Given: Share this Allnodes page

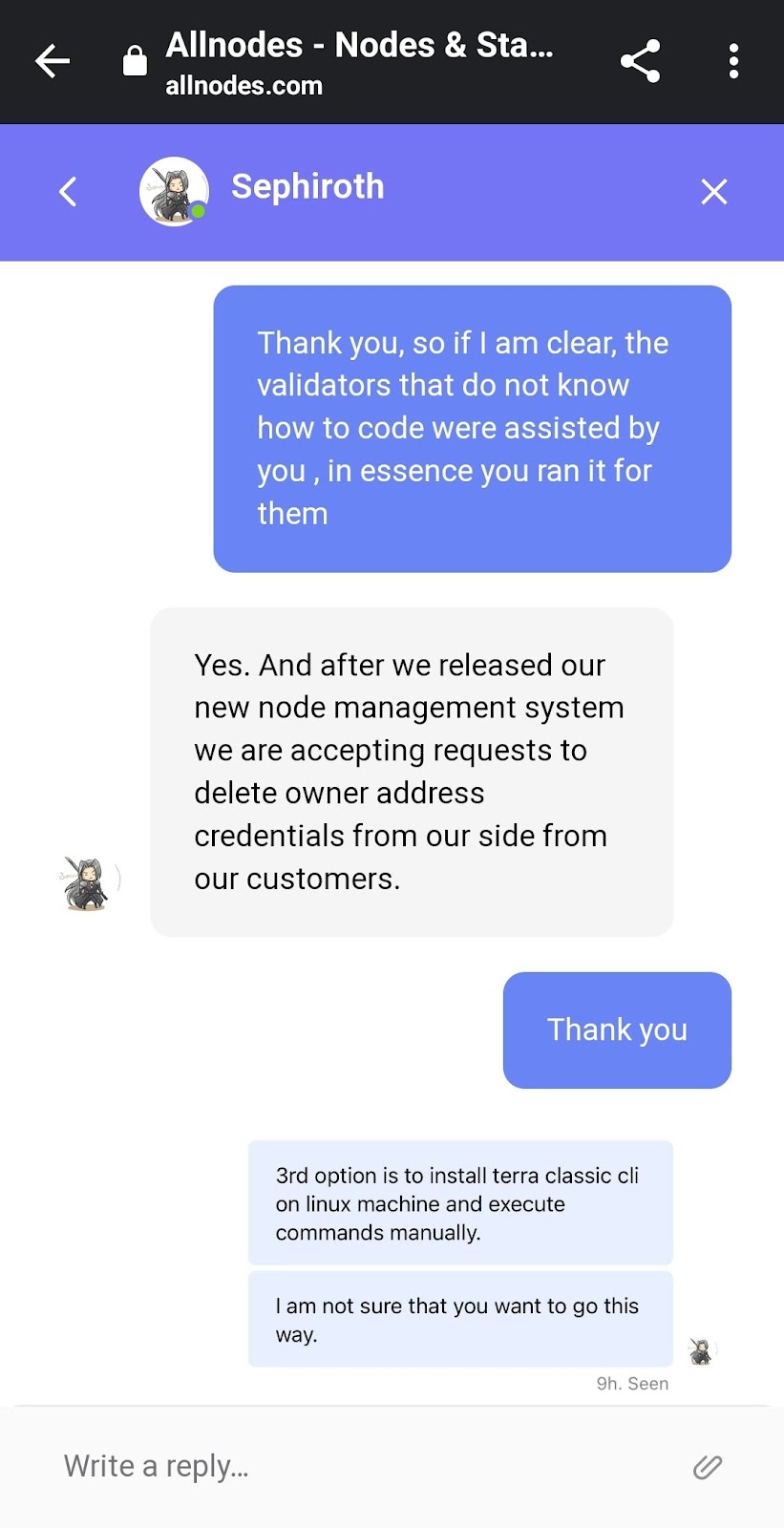Looking at the screenshot, I should [x=640, y=61].
